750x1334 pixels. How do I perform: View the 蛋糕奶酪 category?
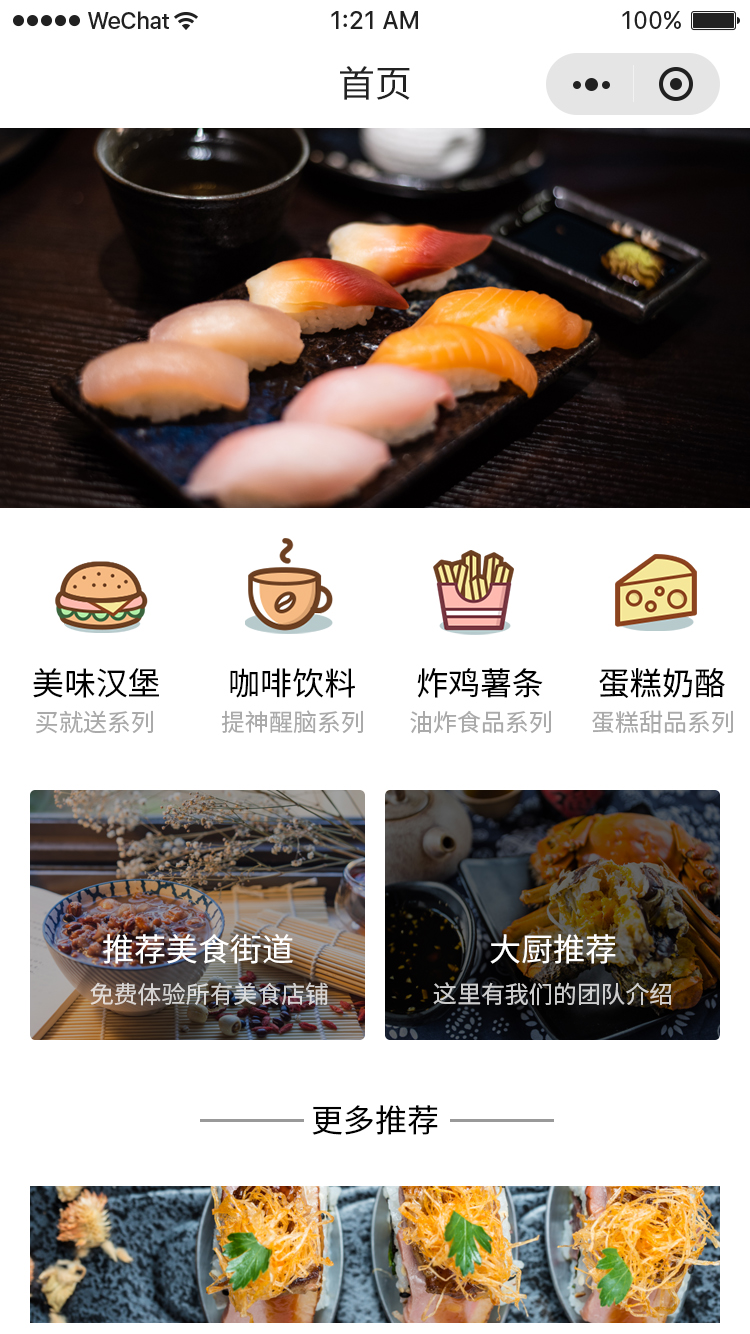[x=661, y=640]
